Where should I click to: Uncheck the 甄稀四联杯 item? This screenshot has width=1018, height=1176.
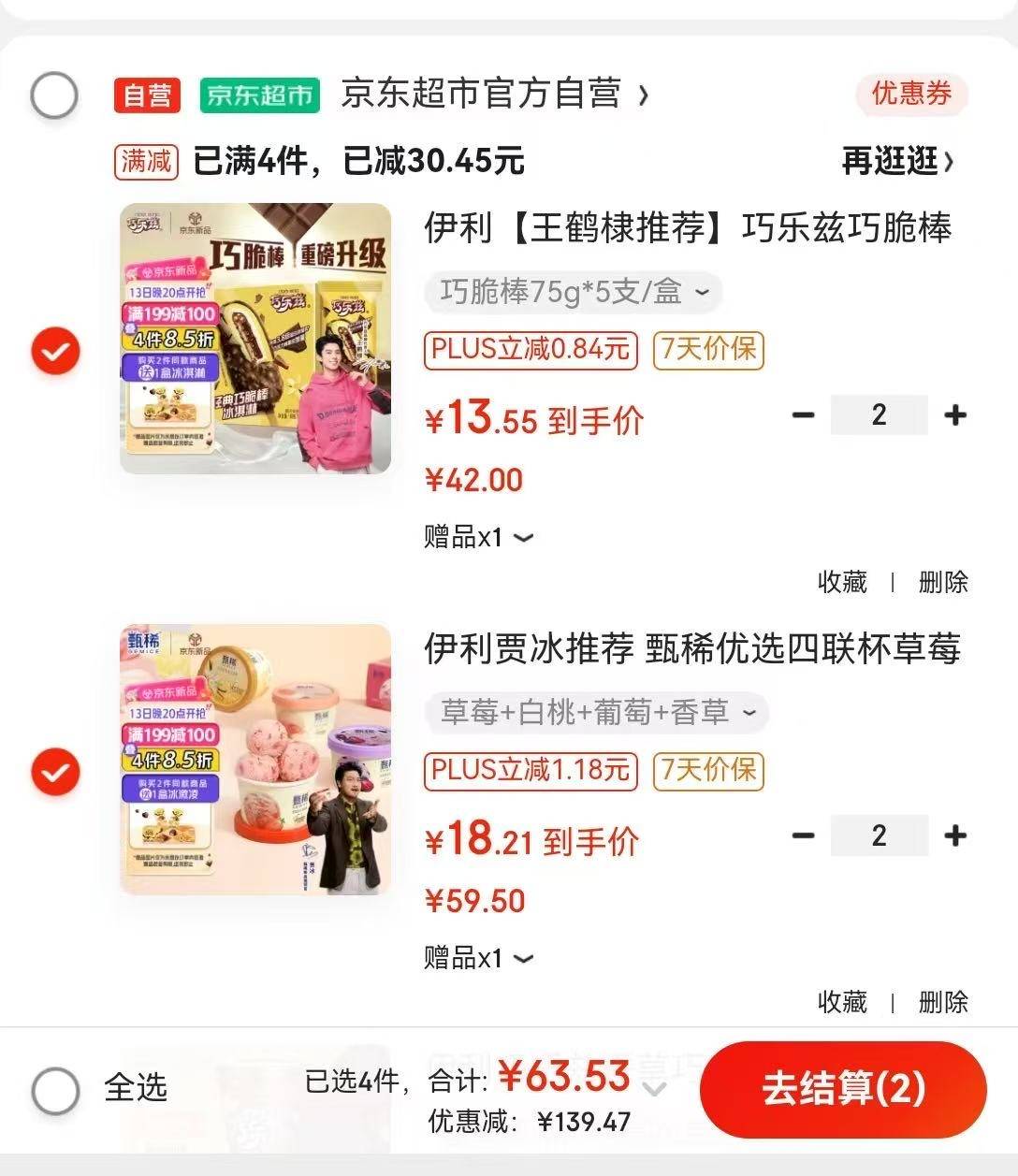click(56, 772)
